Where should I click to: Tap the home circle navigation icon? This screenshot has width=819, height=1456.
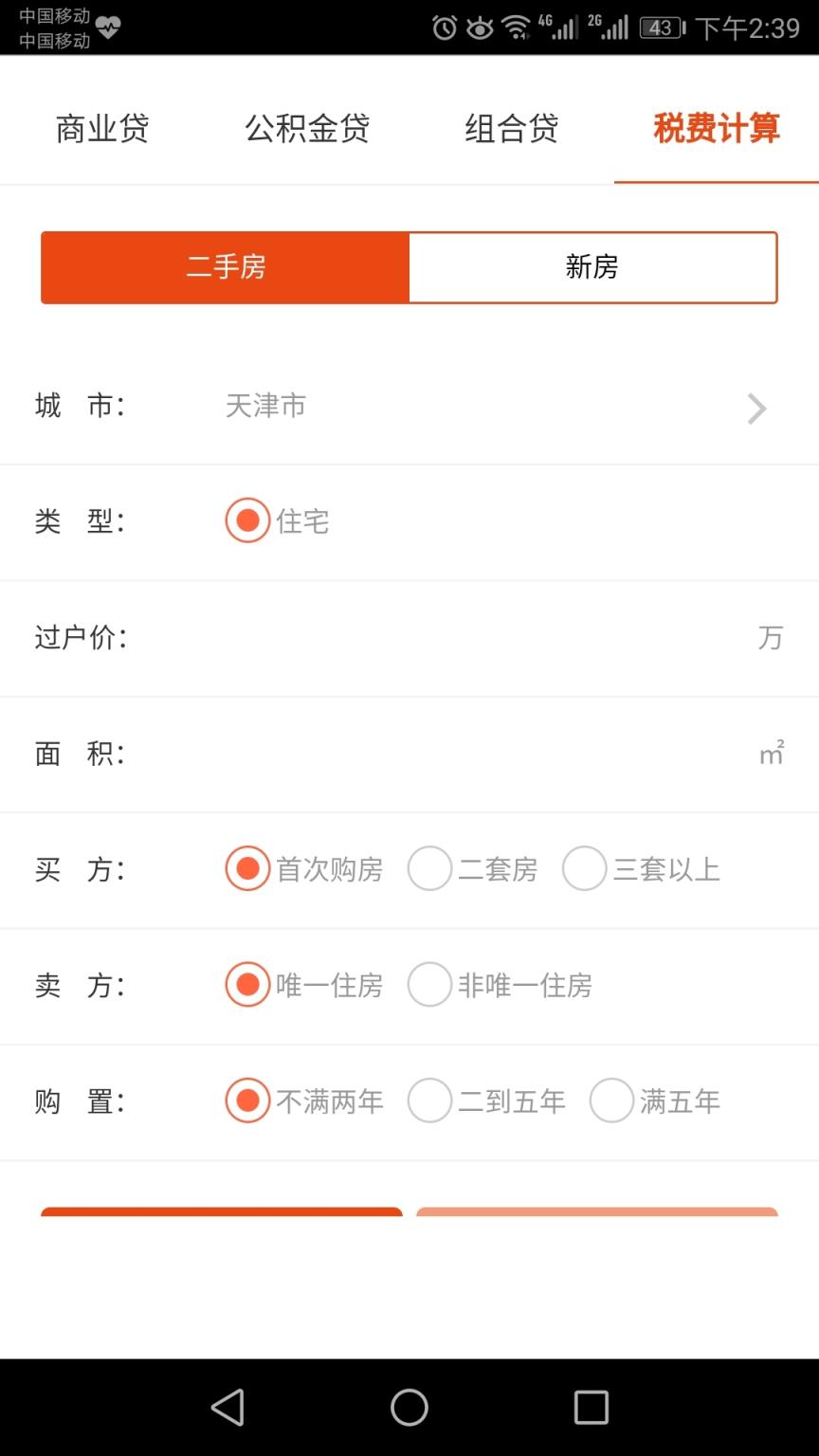(409, 1409)
